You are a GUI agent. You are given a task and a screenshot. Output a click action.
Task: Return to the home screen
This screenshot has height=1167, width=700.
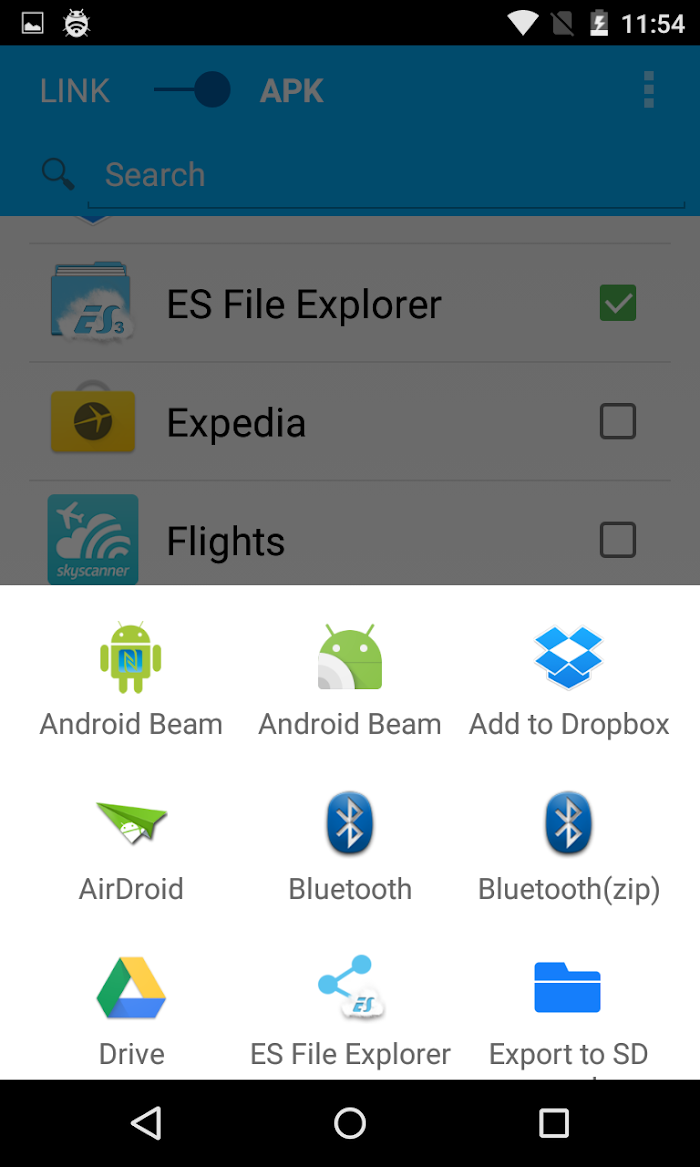pos(350,1123)
